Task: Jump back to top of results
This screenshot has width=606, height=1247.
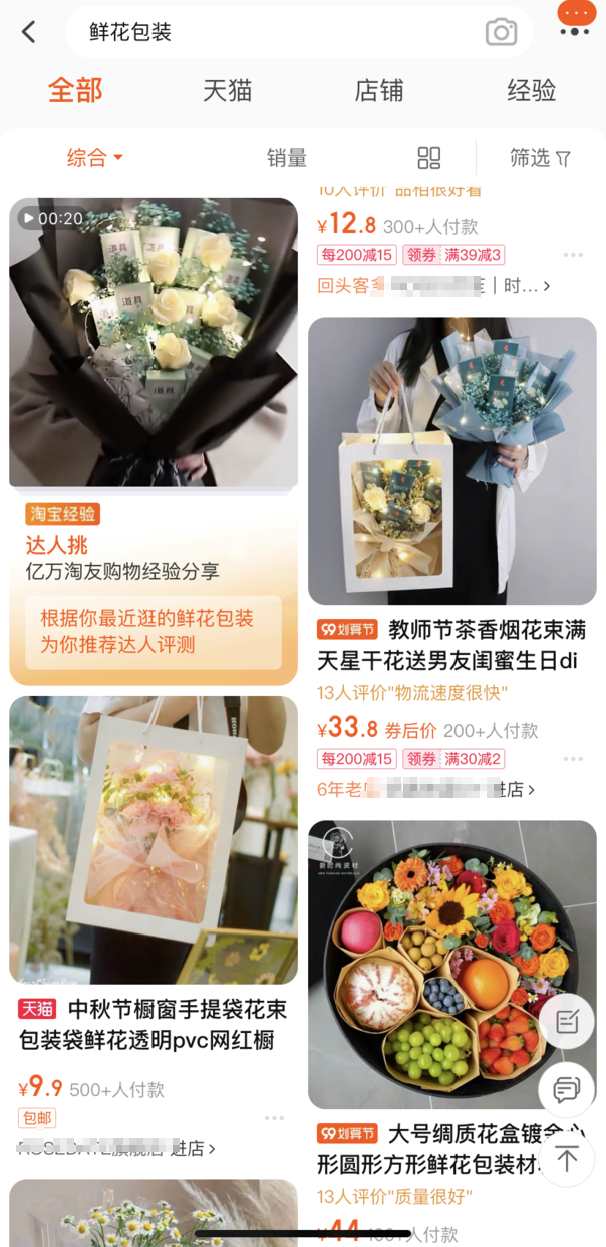Action: 567,1158
